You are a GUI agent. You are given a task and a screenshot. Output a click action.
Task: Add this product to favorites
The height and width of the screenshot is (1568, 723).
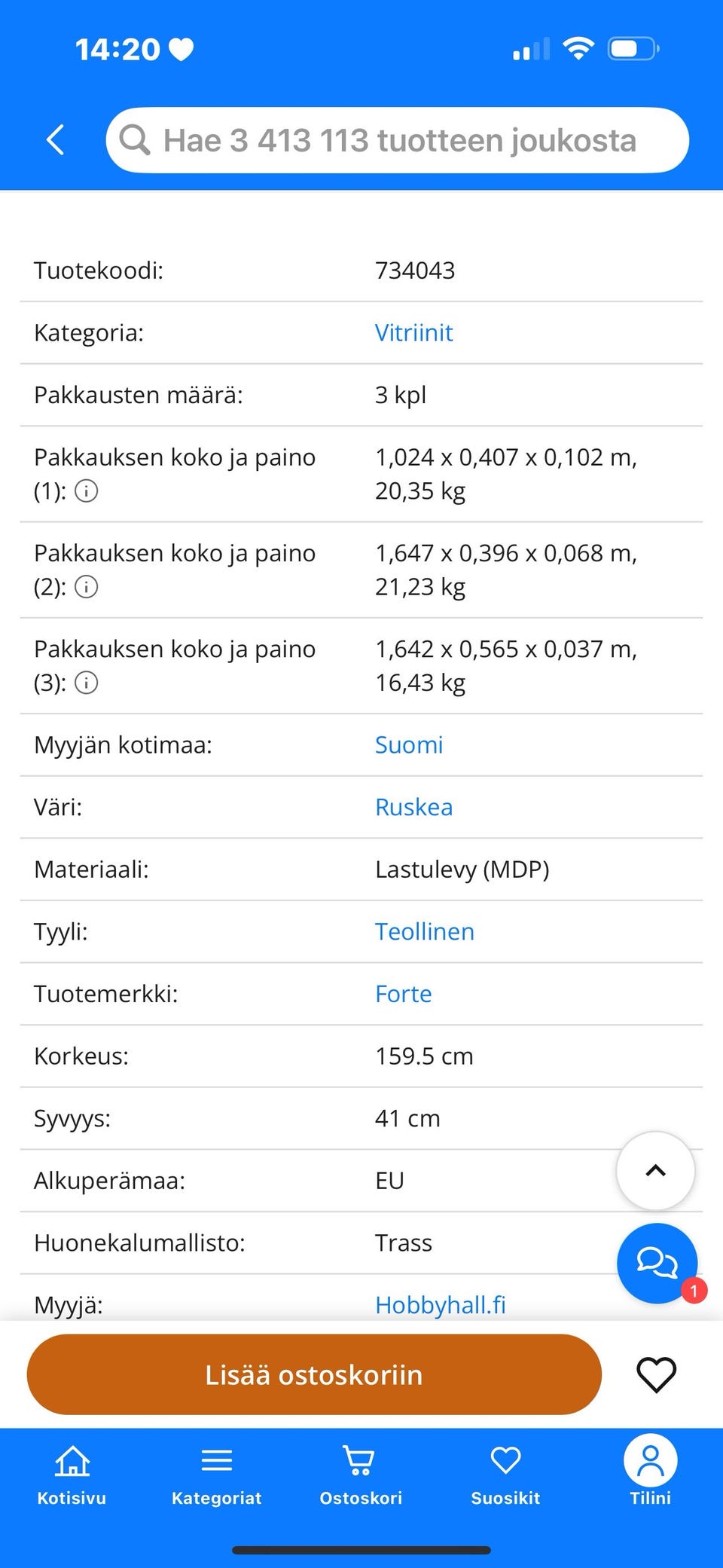pos(656,1374)
